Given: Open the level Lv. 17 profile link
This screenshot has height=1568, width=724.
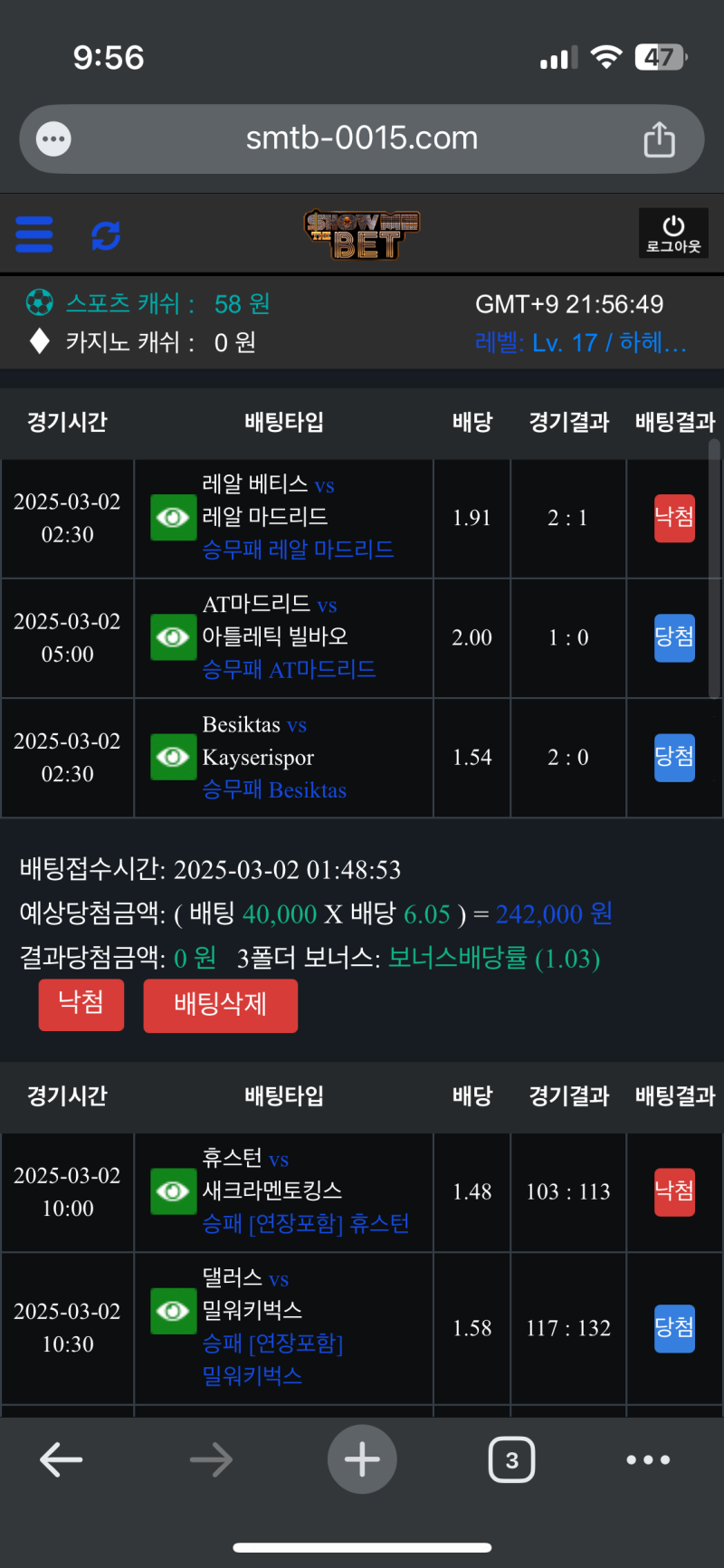Looking at the screenshot, I should (x=580, y=343).
